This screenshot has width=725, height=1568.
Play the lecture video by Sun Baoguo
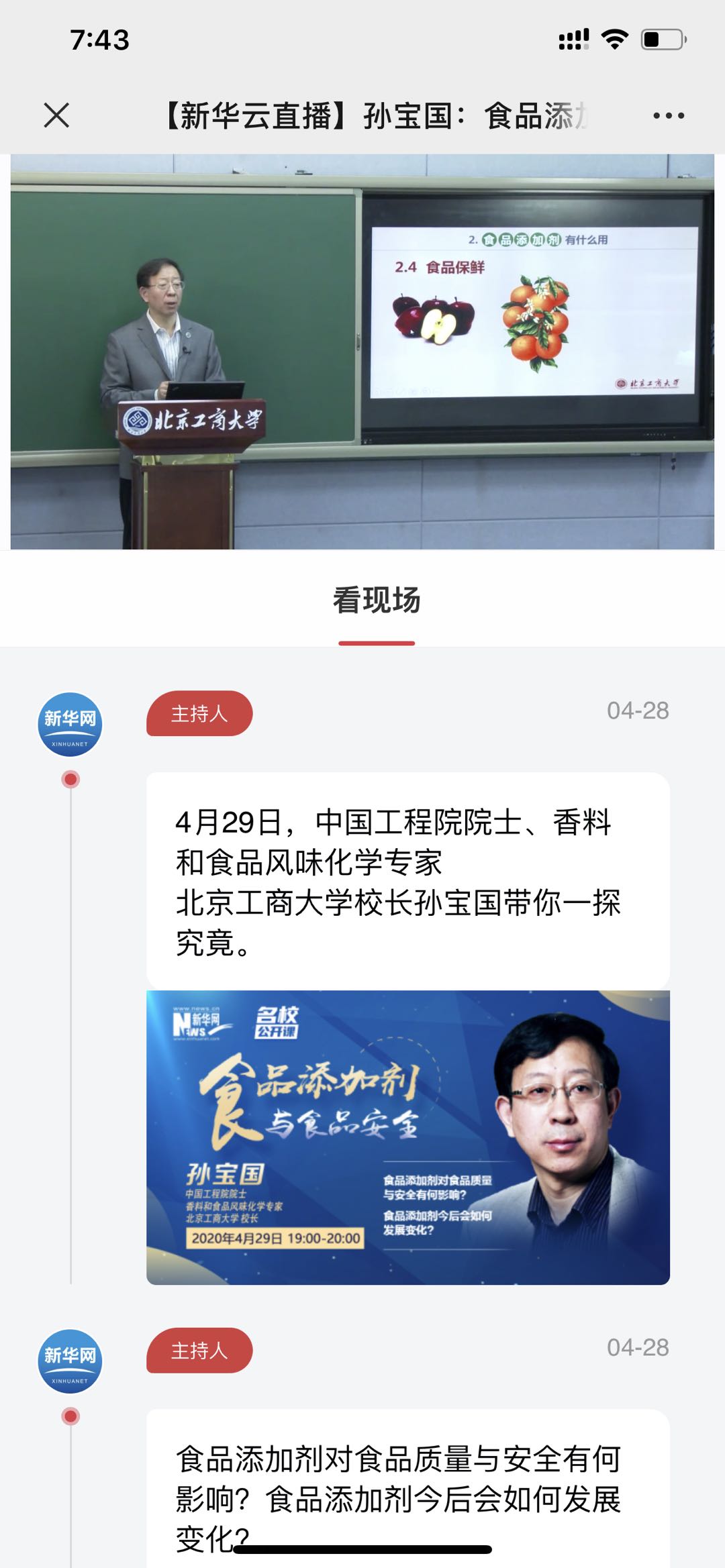[x=362, y=352]
